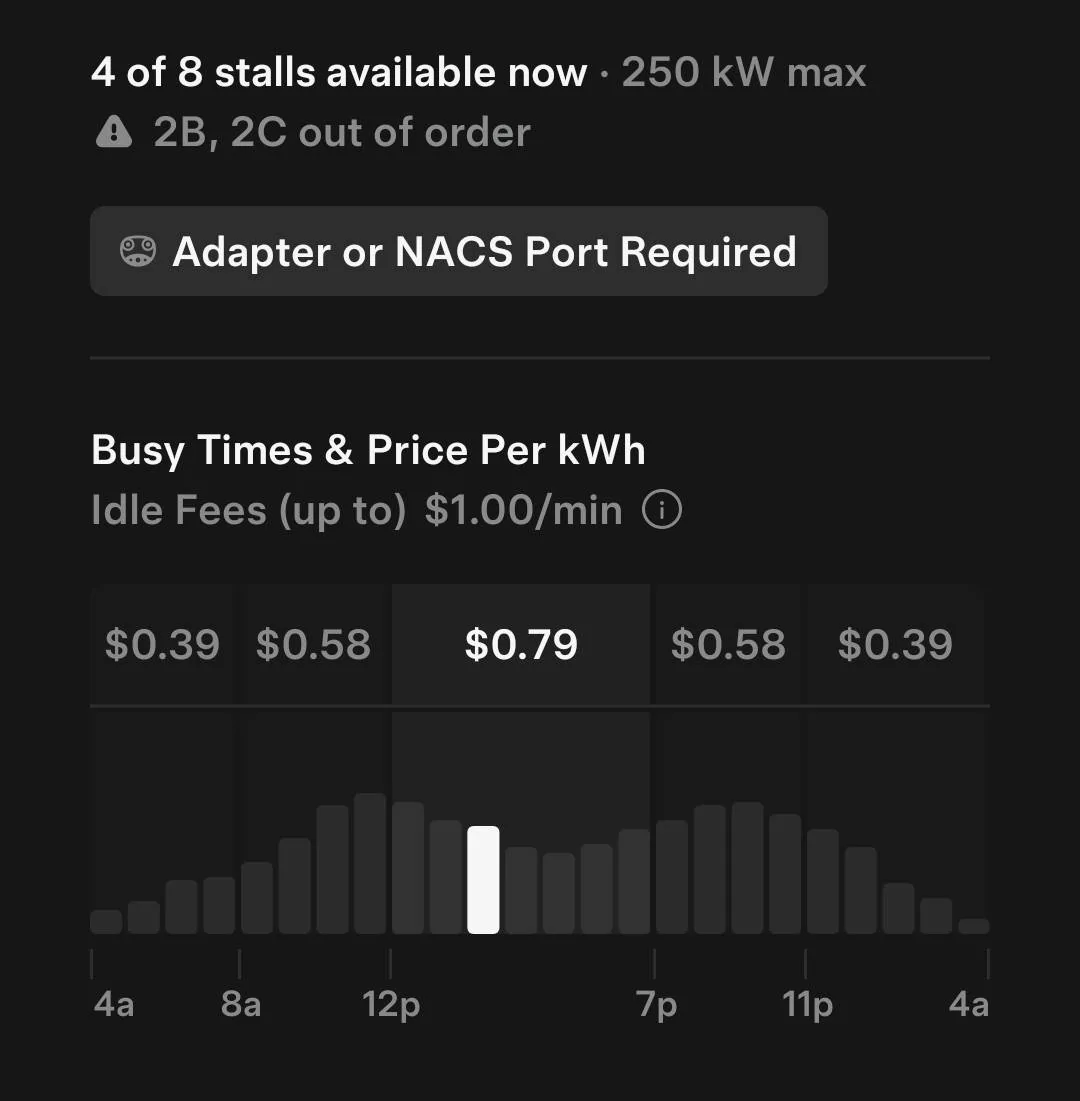Click the 4 of 8 stalls available text
This screenshot has height=1101, width=1080.
point(339,71)
